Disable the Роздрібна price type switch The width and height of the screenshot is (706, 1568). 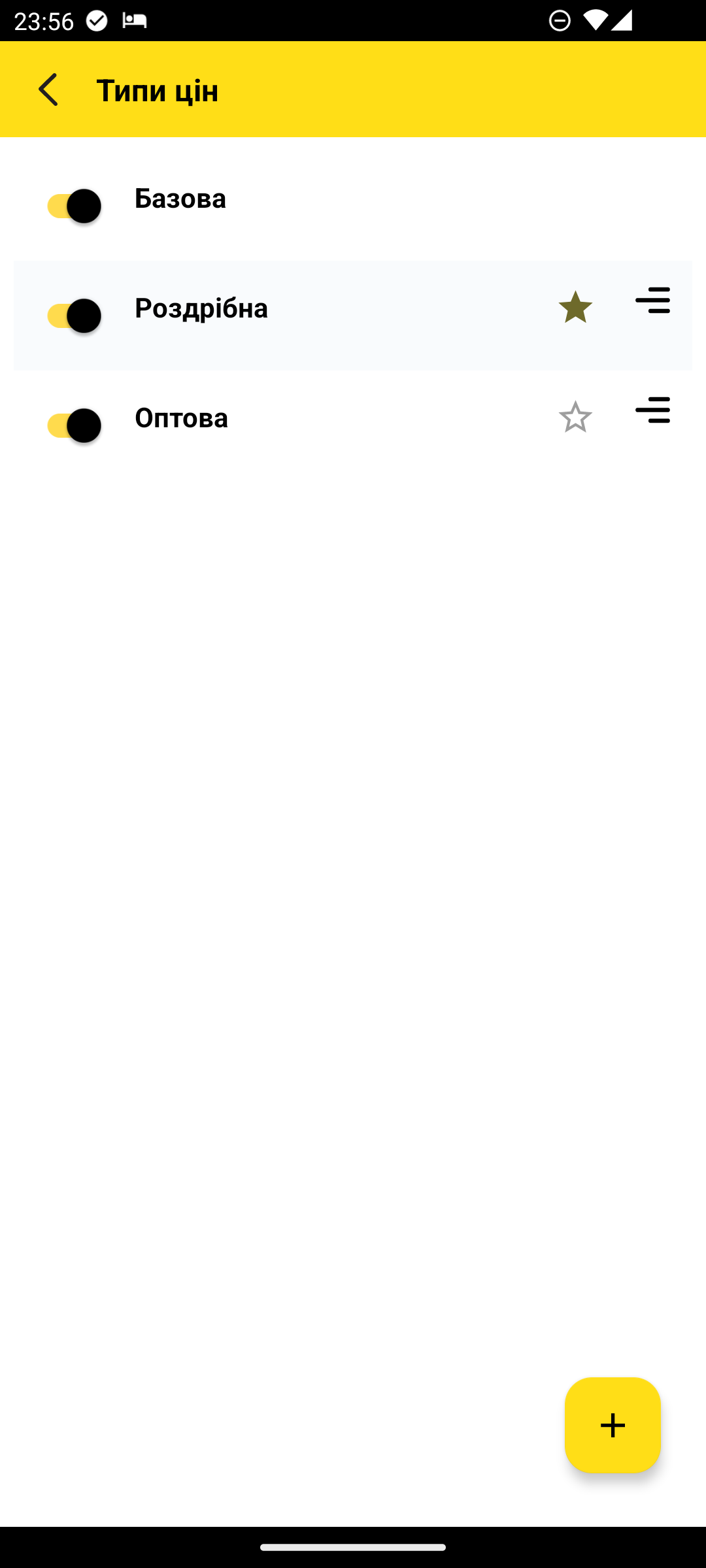(74, 316)
